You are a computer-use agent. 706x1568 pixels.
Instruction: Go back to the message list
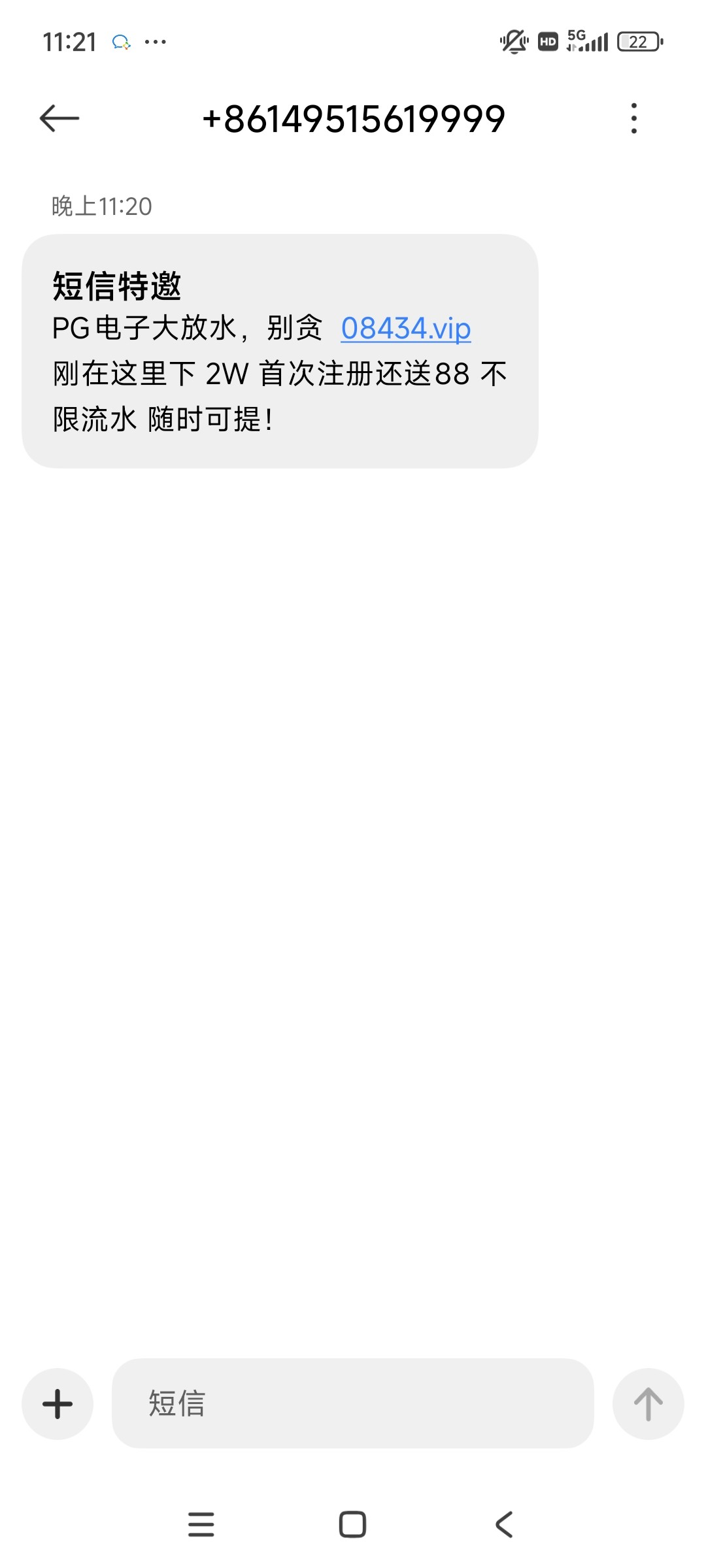[59, 118]
